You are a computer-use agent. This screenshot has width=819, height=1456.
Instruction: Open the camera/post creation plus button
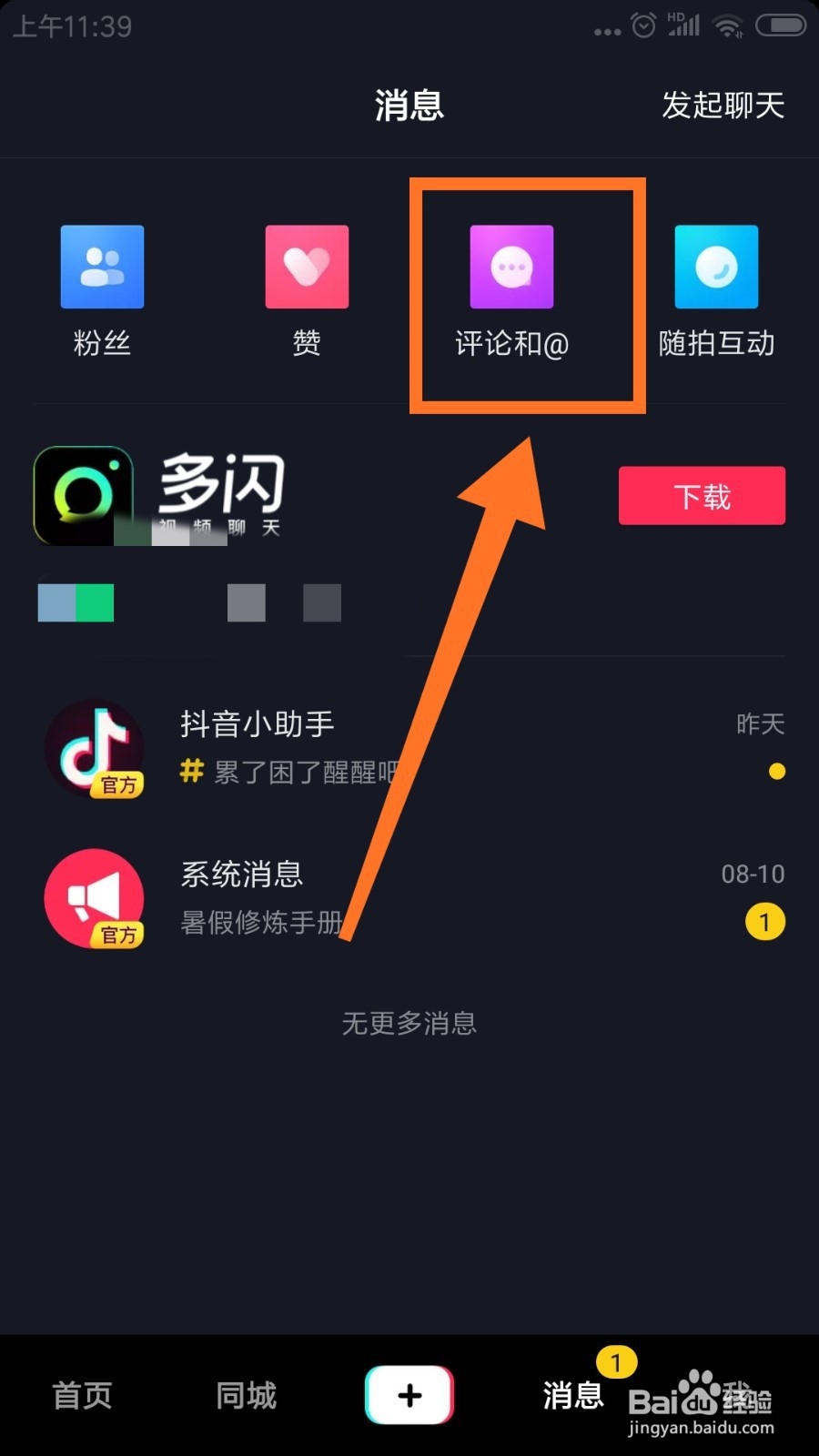409,1394
